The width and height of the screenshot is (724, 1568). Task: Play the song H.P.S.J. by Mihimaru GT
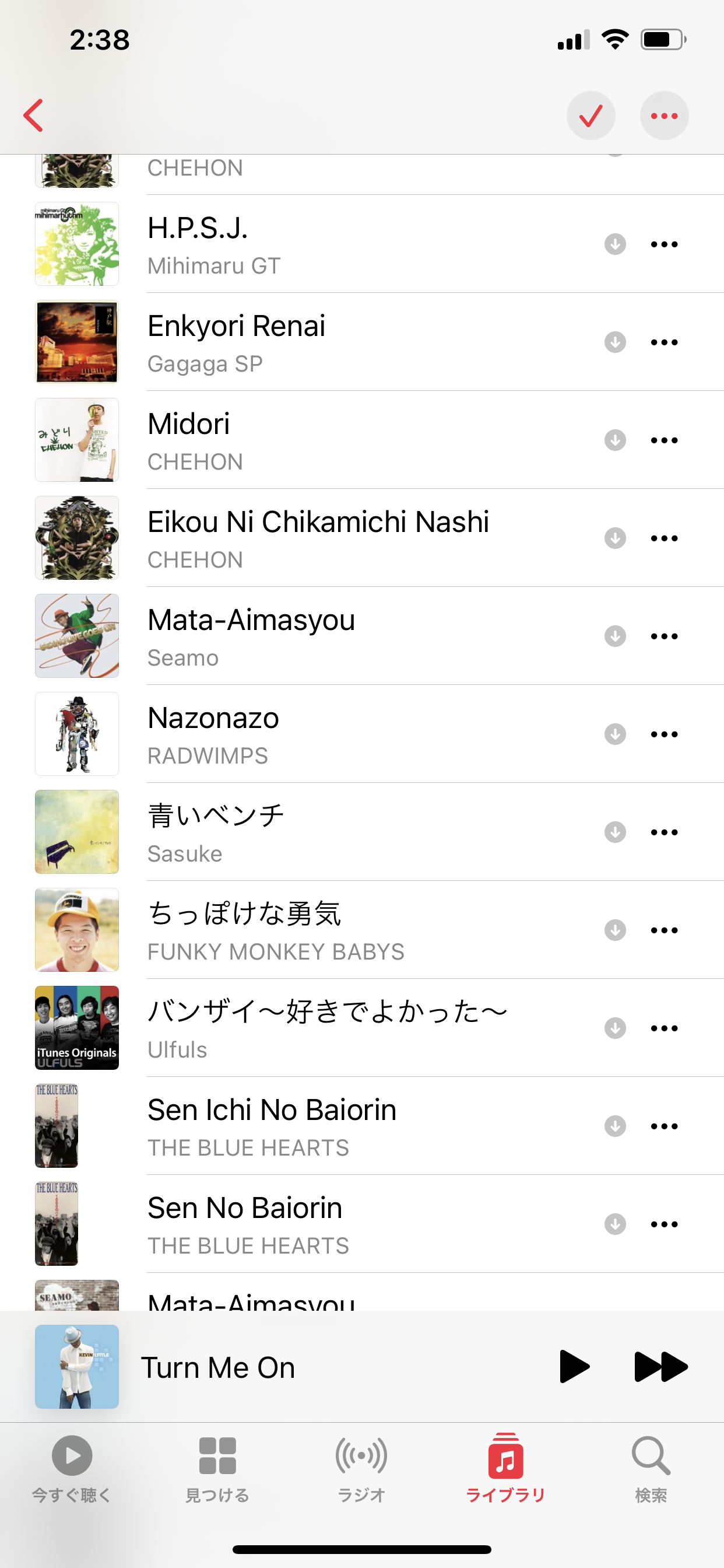[304, 244]
